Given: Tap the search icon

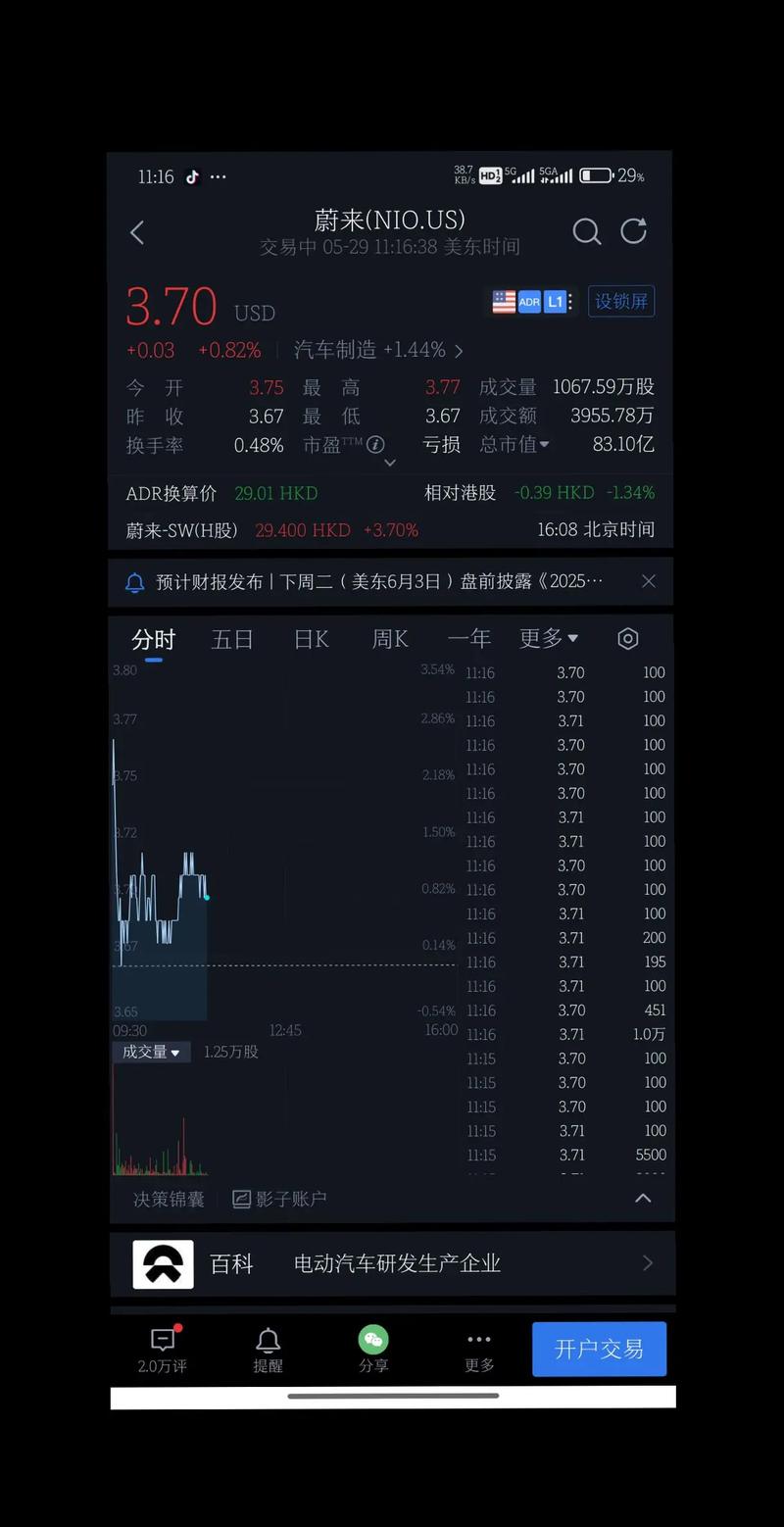Looking at the screenshot, I should [x=586, y=231].
